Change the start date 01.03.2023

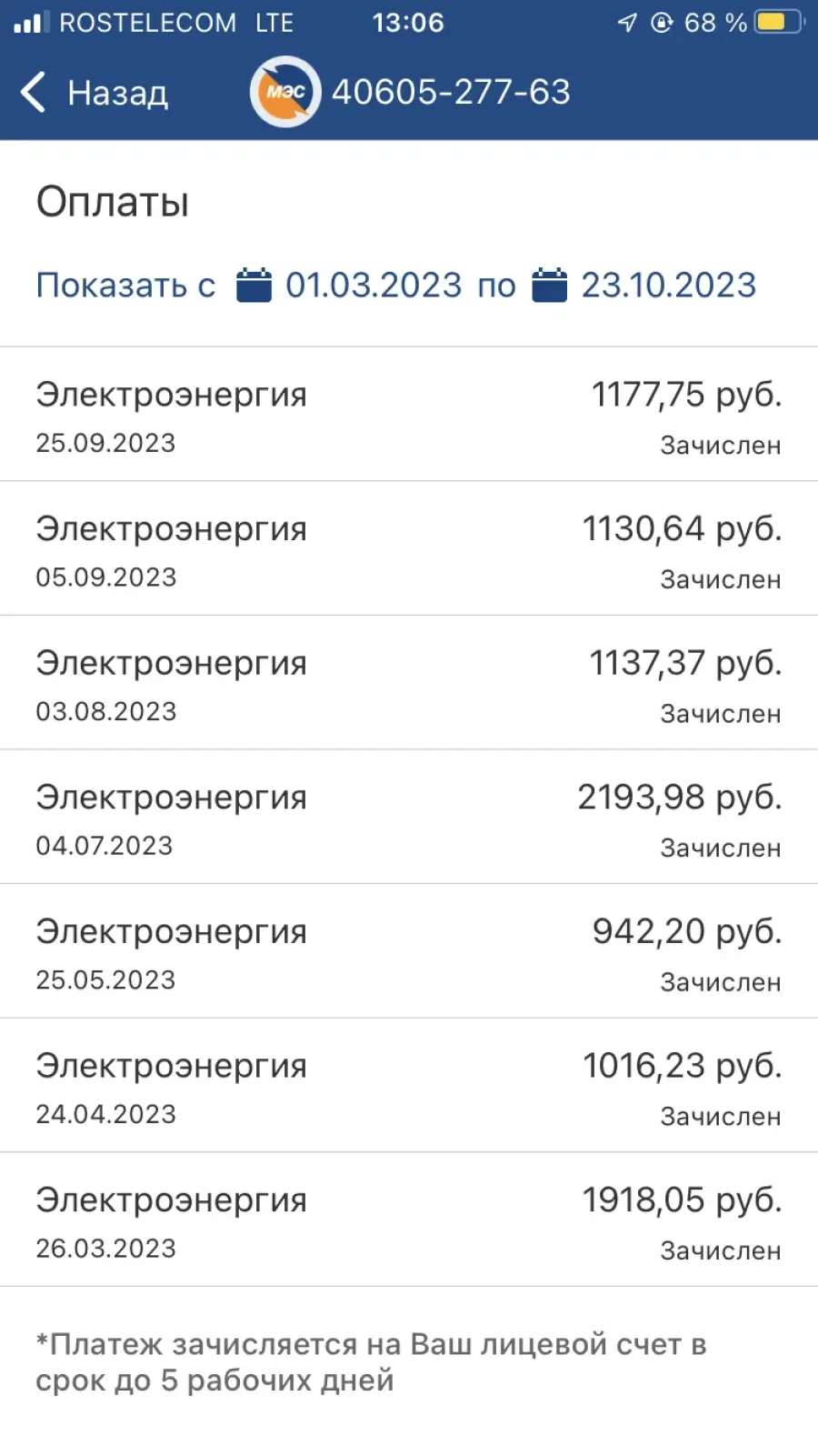click(x=349, y=286)
